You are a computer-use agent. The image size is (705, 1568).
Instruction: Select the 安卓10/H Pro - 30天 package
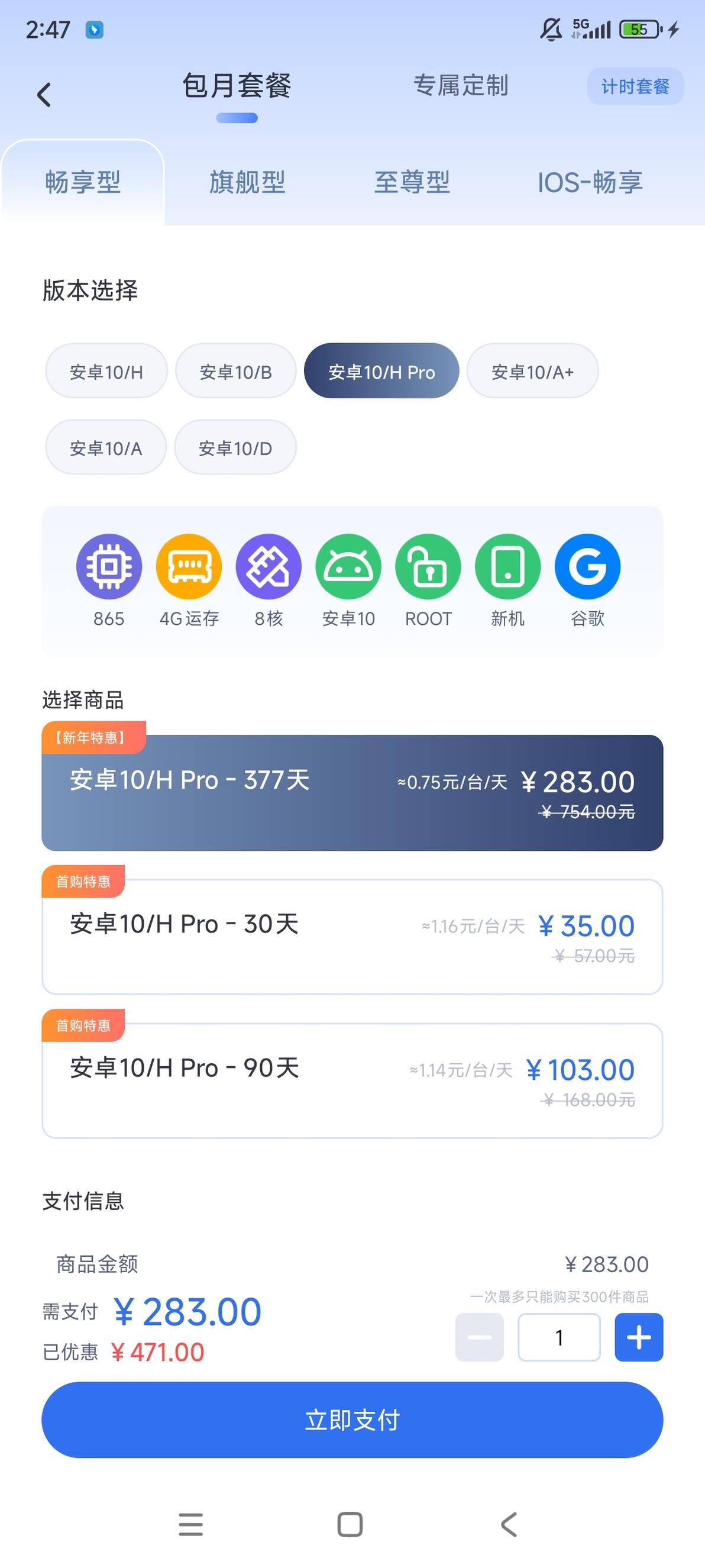click(352, 937)
